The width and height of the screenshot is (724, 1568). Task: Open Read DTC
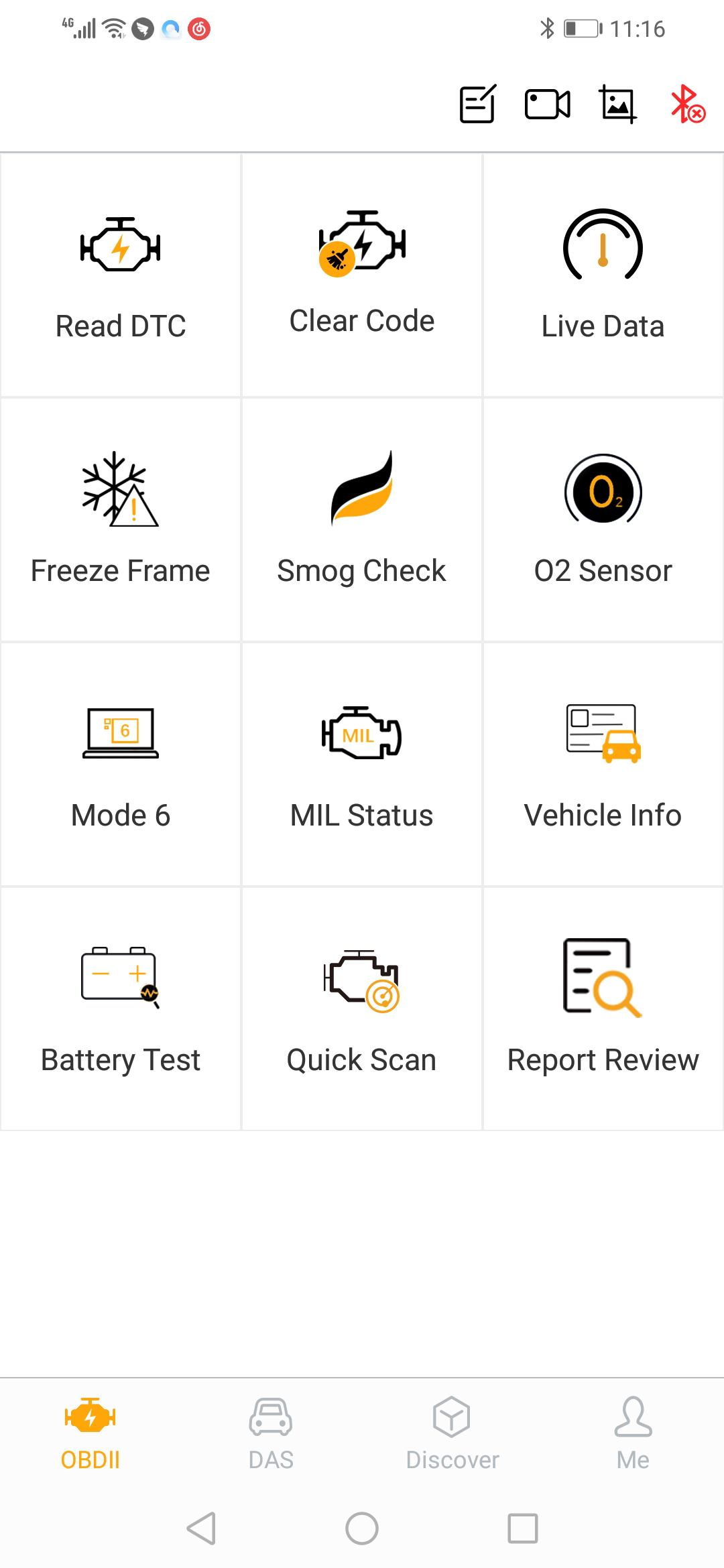(x=121, y=275)
